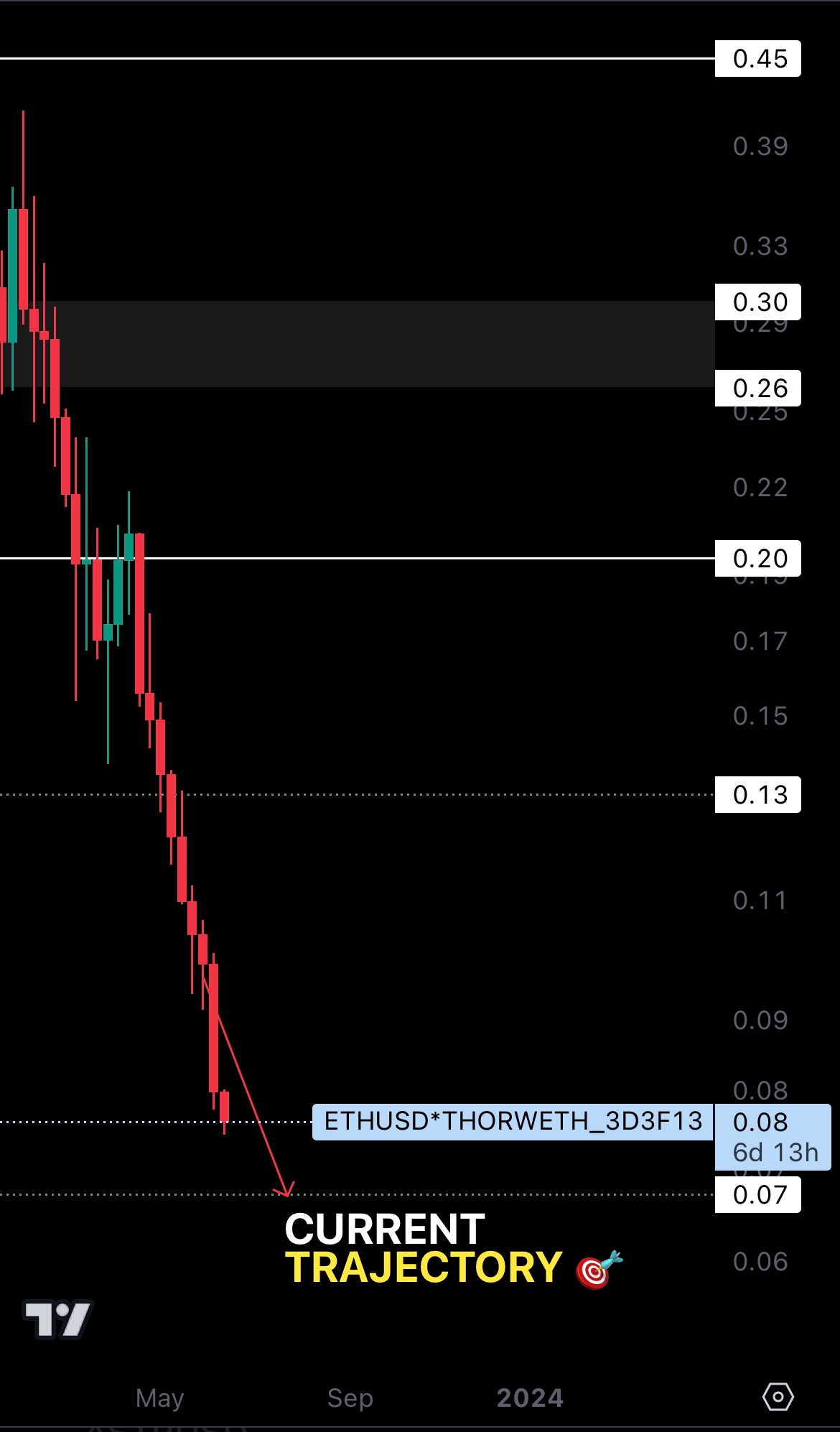Open the chart settings gear icon
840x1432 pixels.
778,1397
